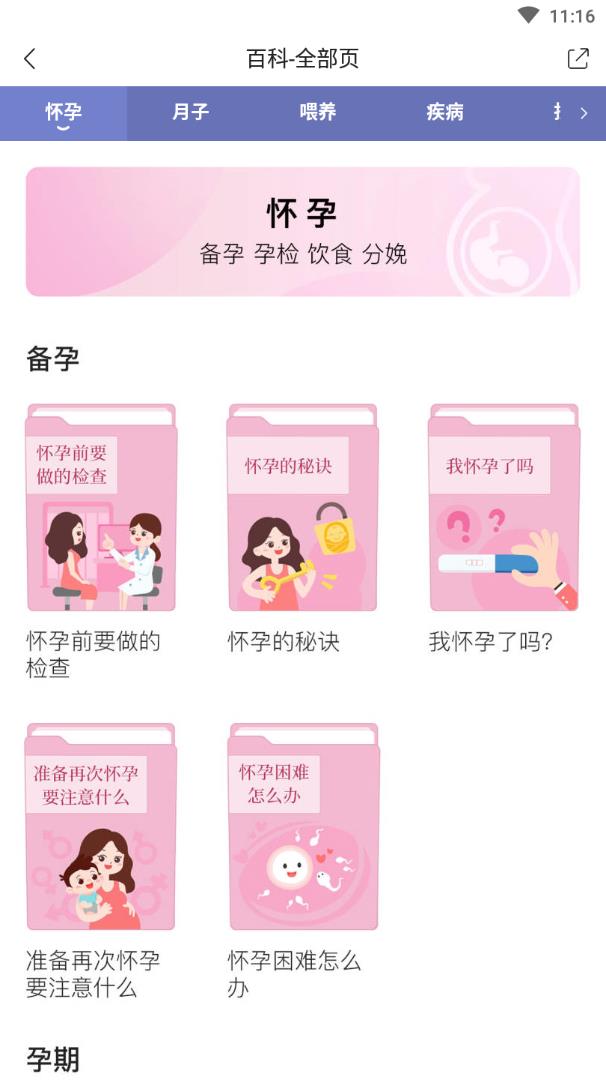Open the 怀孕 pink banner
This screenshot has height=1080, width=606.
(x=302, y=231)
